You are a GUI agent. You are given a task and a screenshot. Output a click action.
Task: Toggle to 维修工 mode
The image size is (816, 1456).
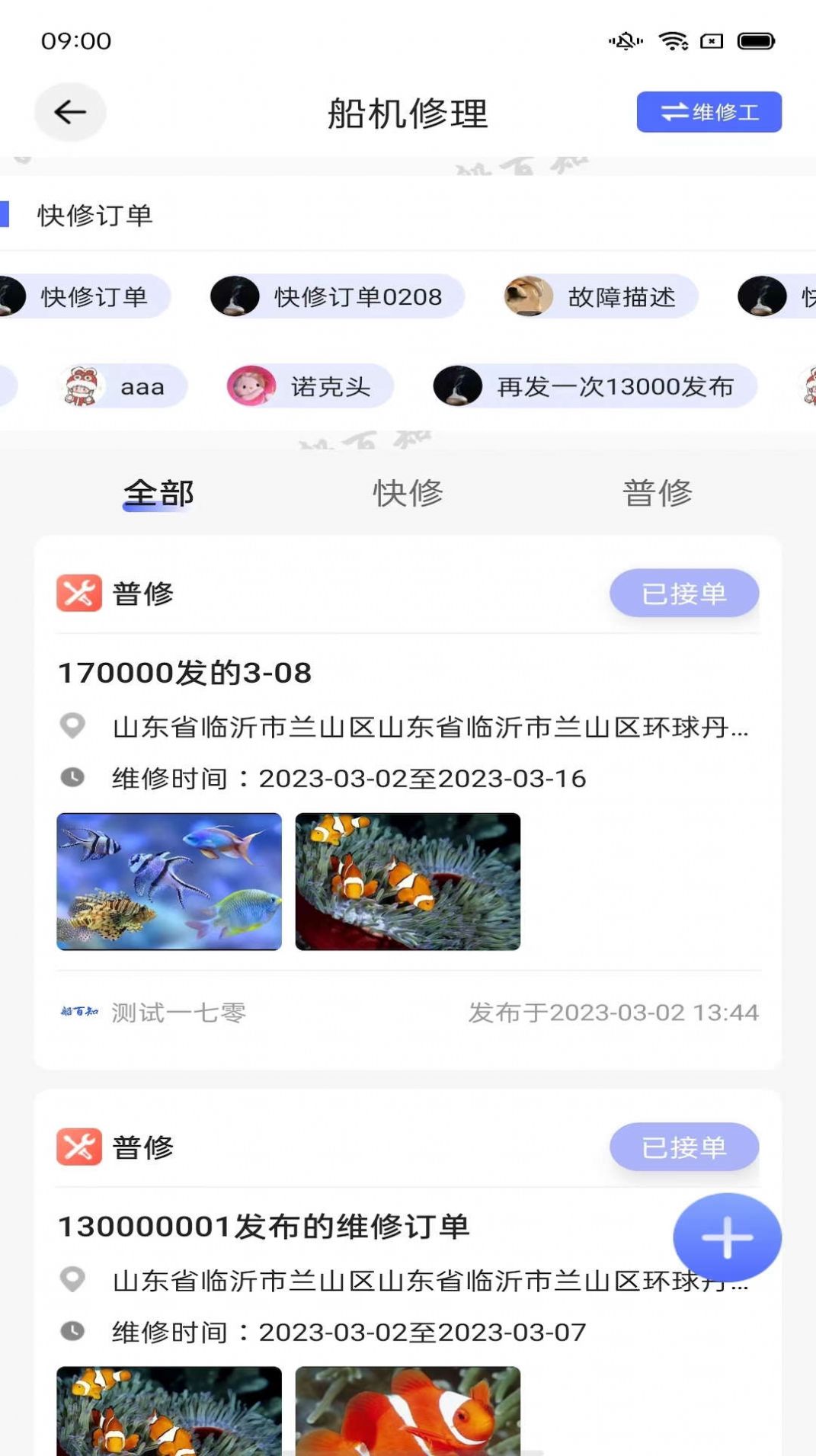click(x=708, y=111)
